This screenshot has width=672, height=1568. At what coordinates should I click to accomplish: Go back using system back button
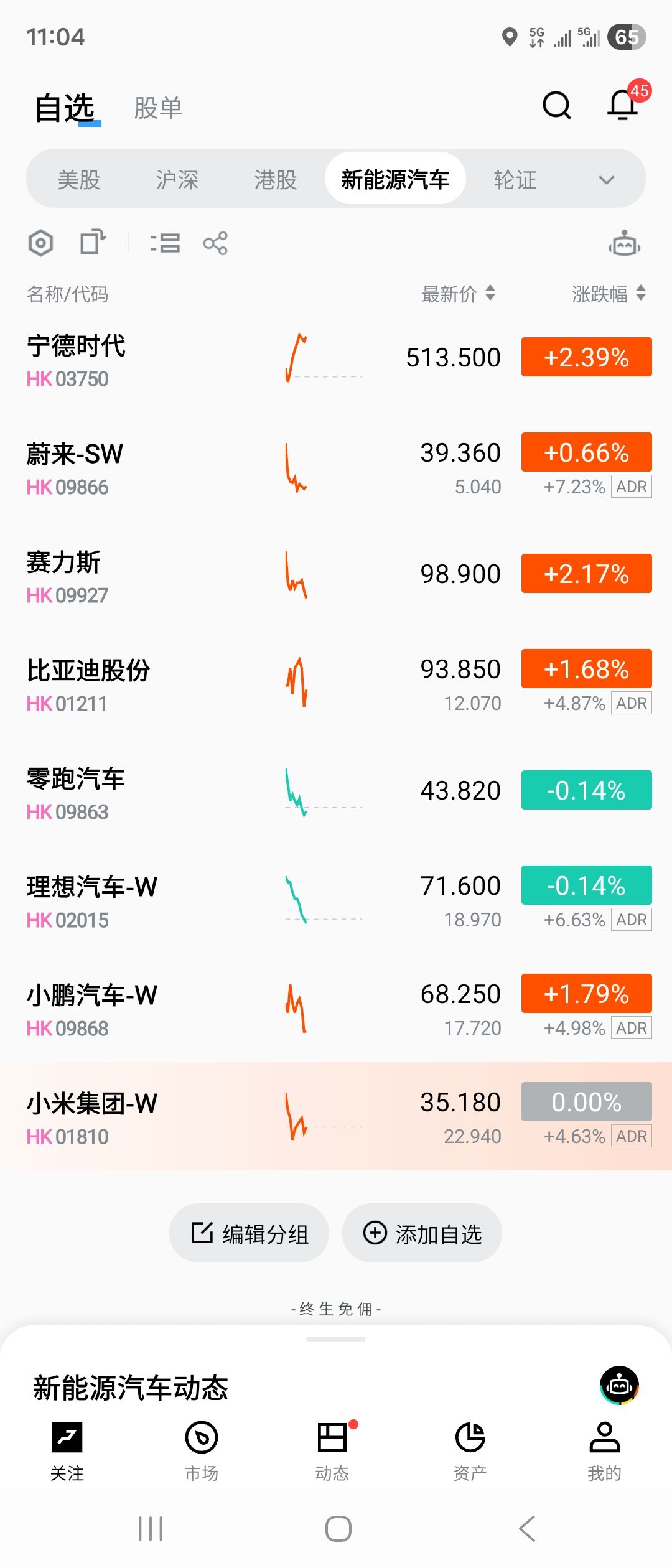click(x=527, y=1529)
